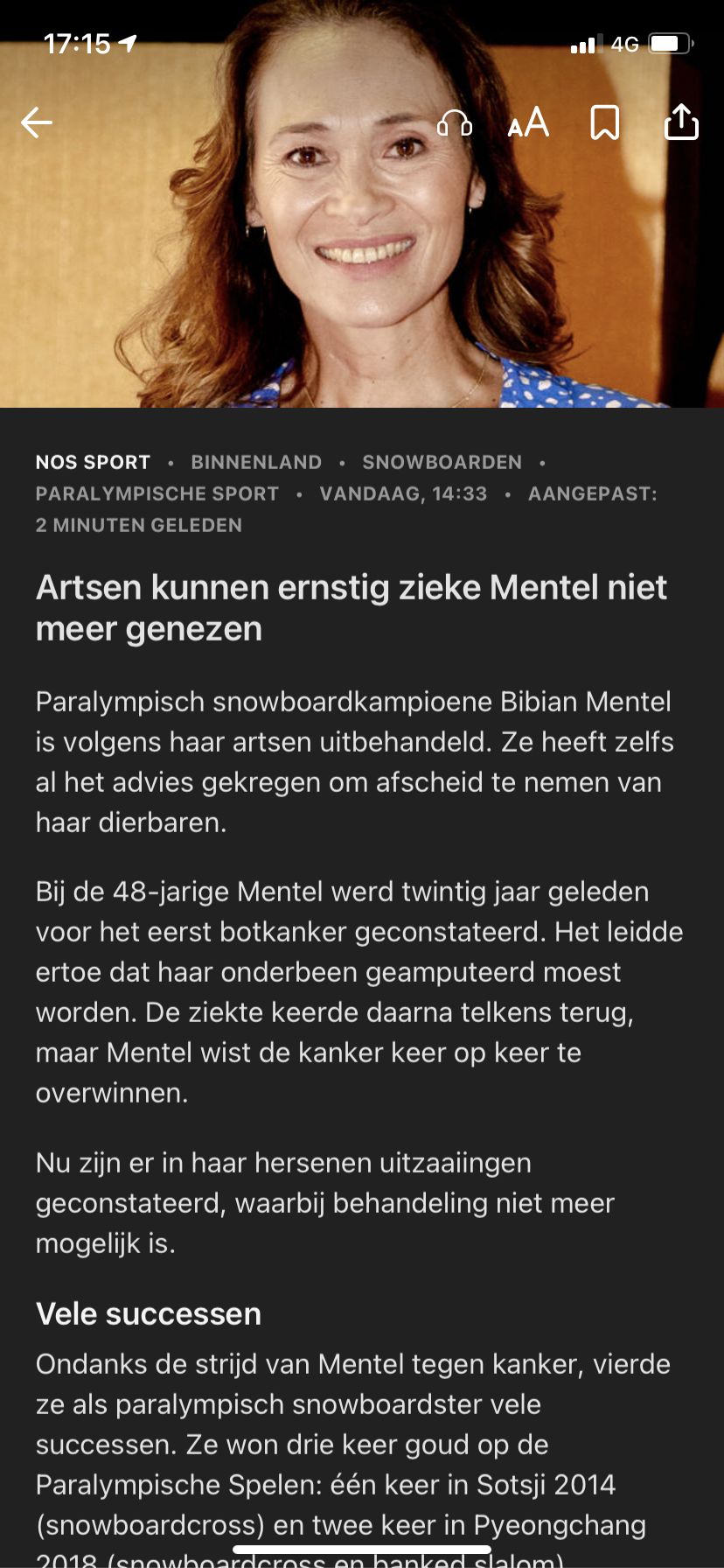The width and height of the screenshot is (724, 1568).
Task: Bookmark this article
Action: point(604,123)
